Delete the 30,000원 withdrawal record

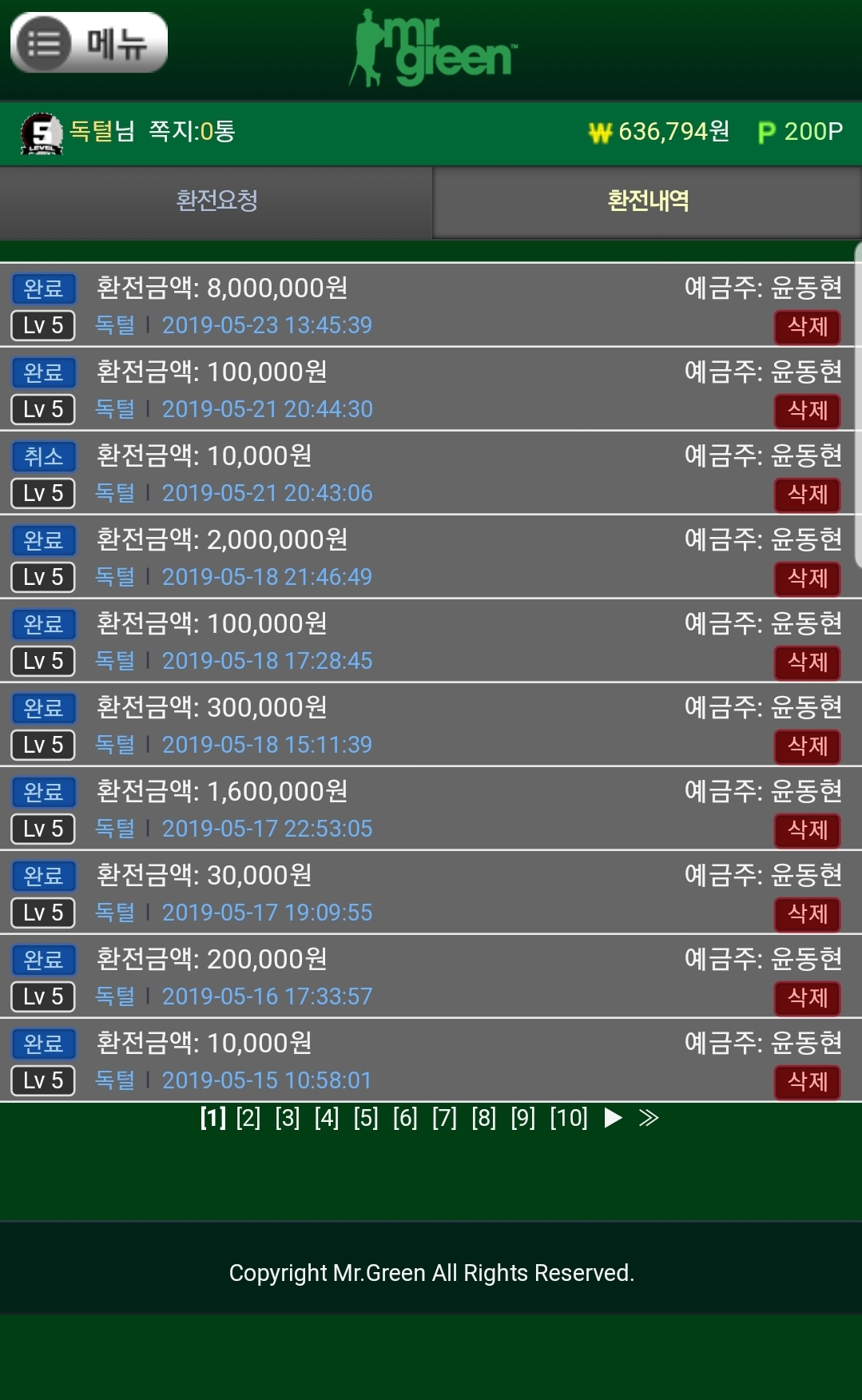pyautogui.click(x=807, y=914)
